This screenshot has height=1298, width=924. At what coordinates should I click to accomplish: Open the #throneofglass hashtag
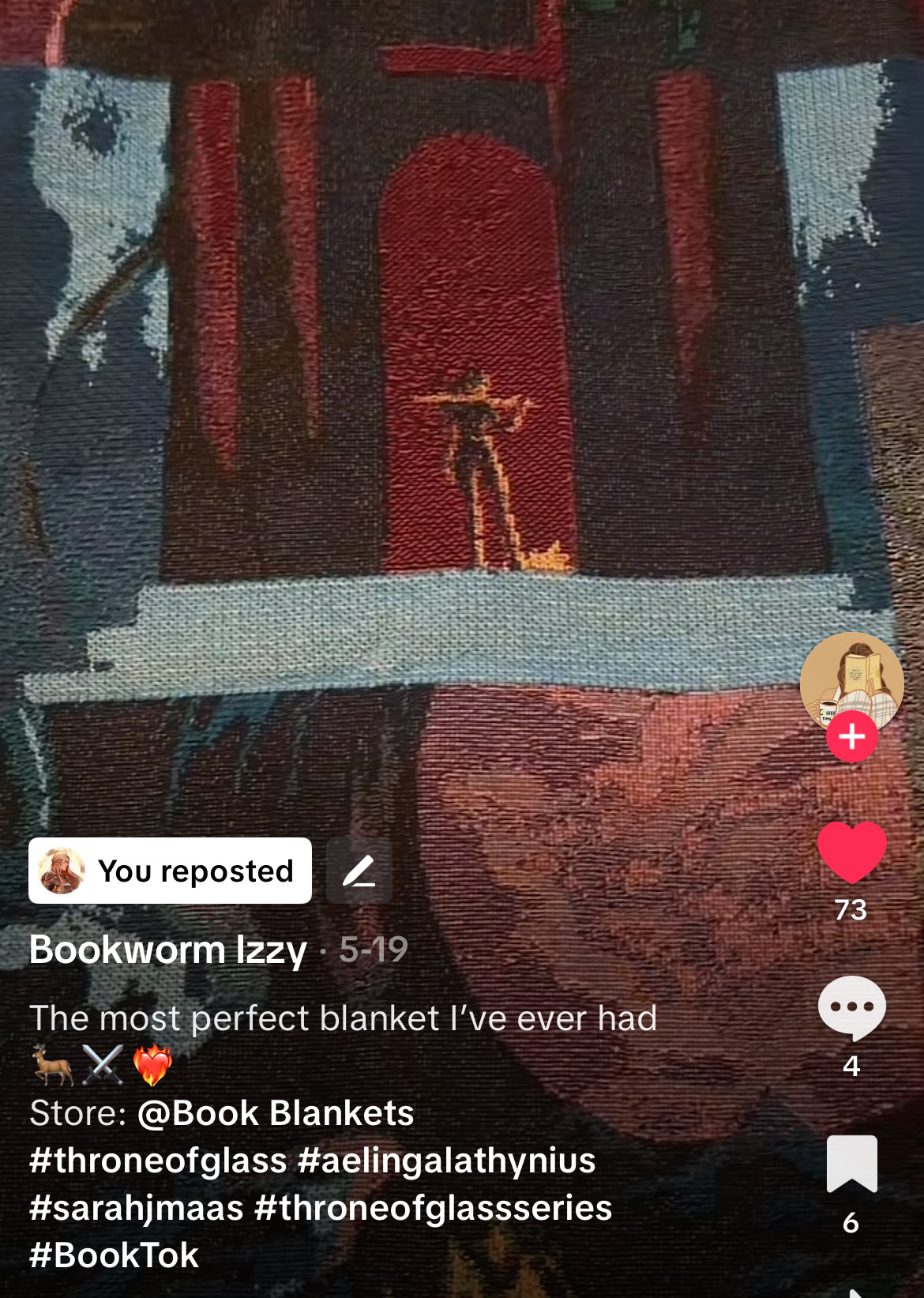tap(158, 1161)
